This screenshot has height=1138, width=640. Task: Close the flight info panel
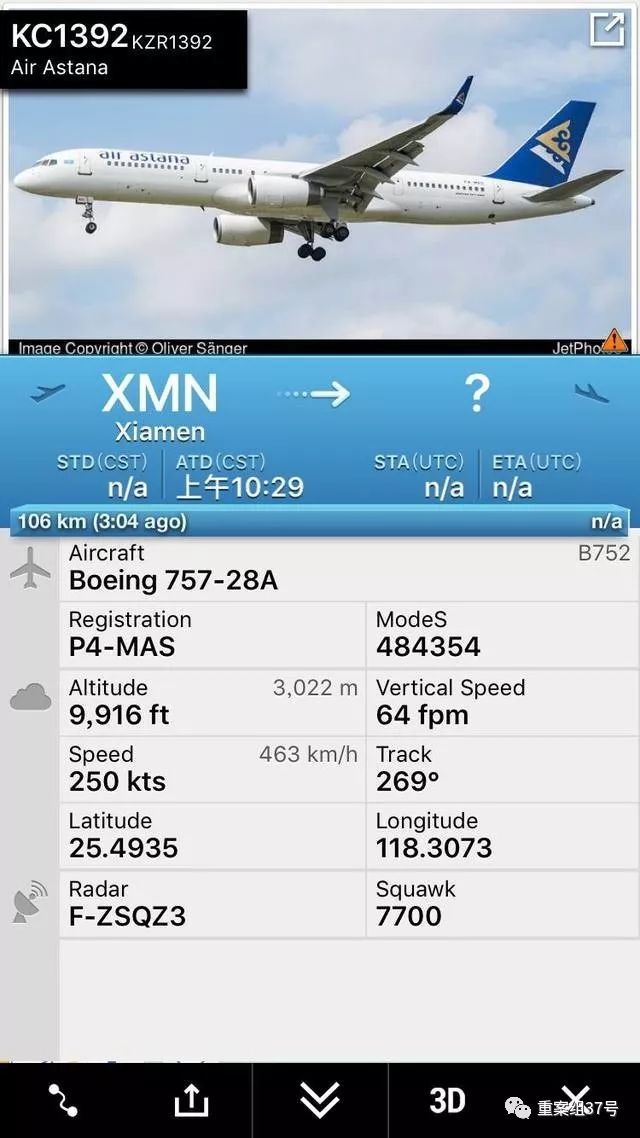click(x=577, y=1098)
